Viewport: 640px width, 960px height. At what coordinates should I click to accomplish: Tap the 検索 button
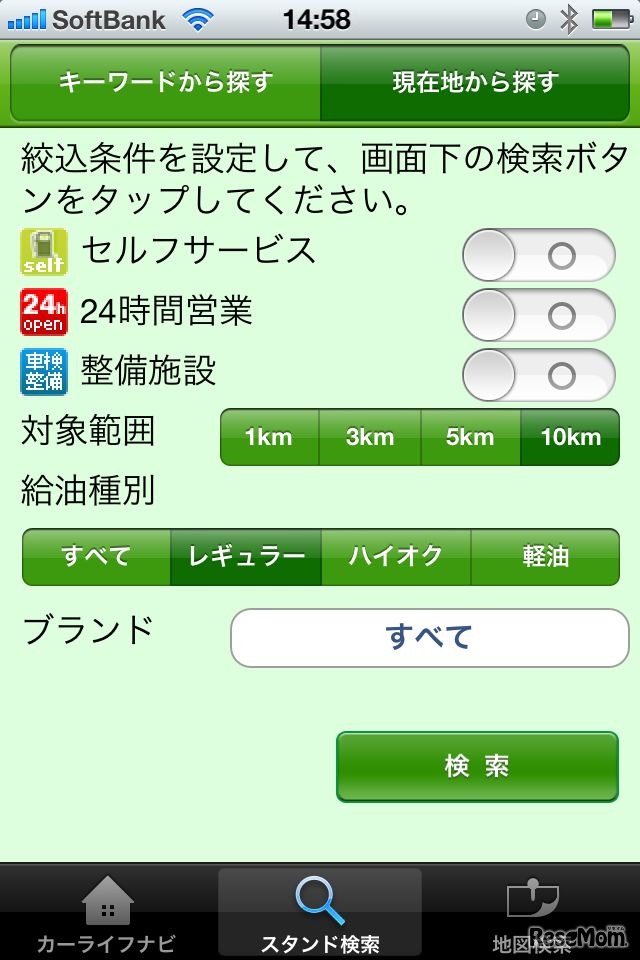[x=477, y=767]
